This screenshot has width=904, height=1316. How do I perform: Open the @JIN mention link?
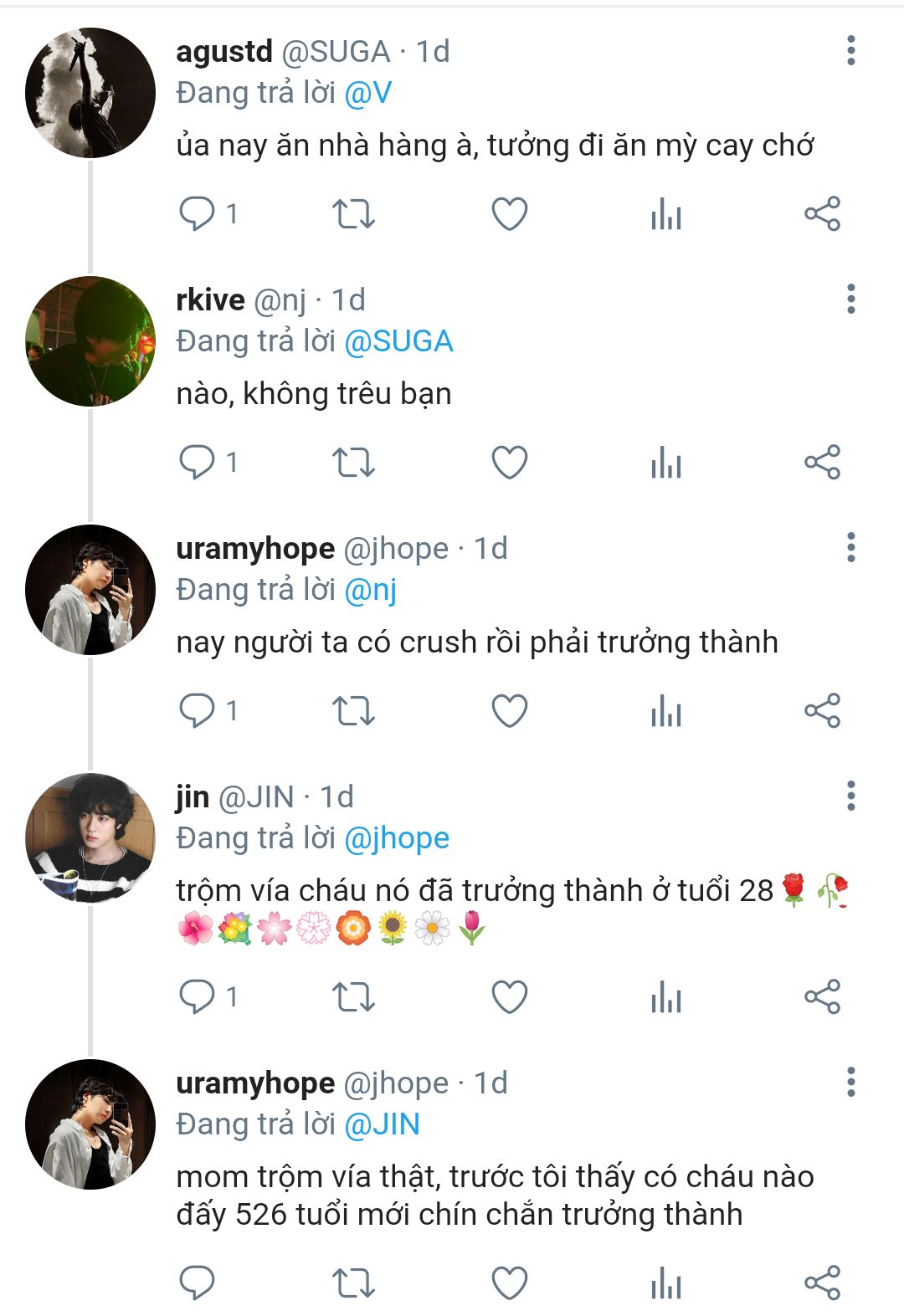(382, 1124)
